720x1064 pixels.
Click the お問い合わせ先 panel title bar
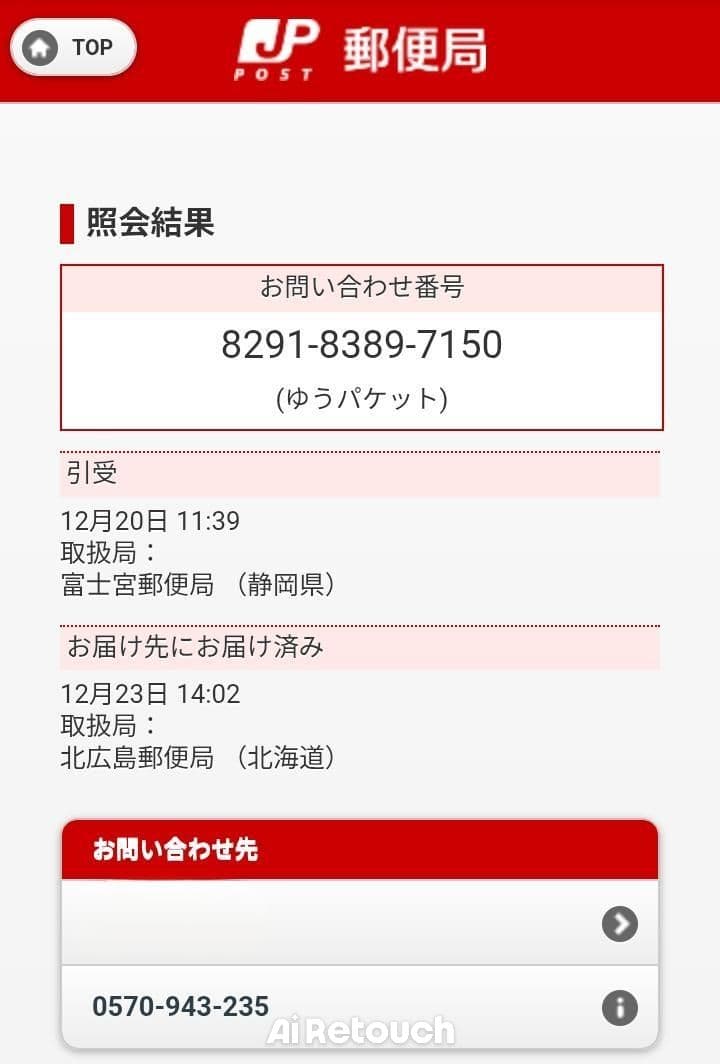(x=175, y=851)
